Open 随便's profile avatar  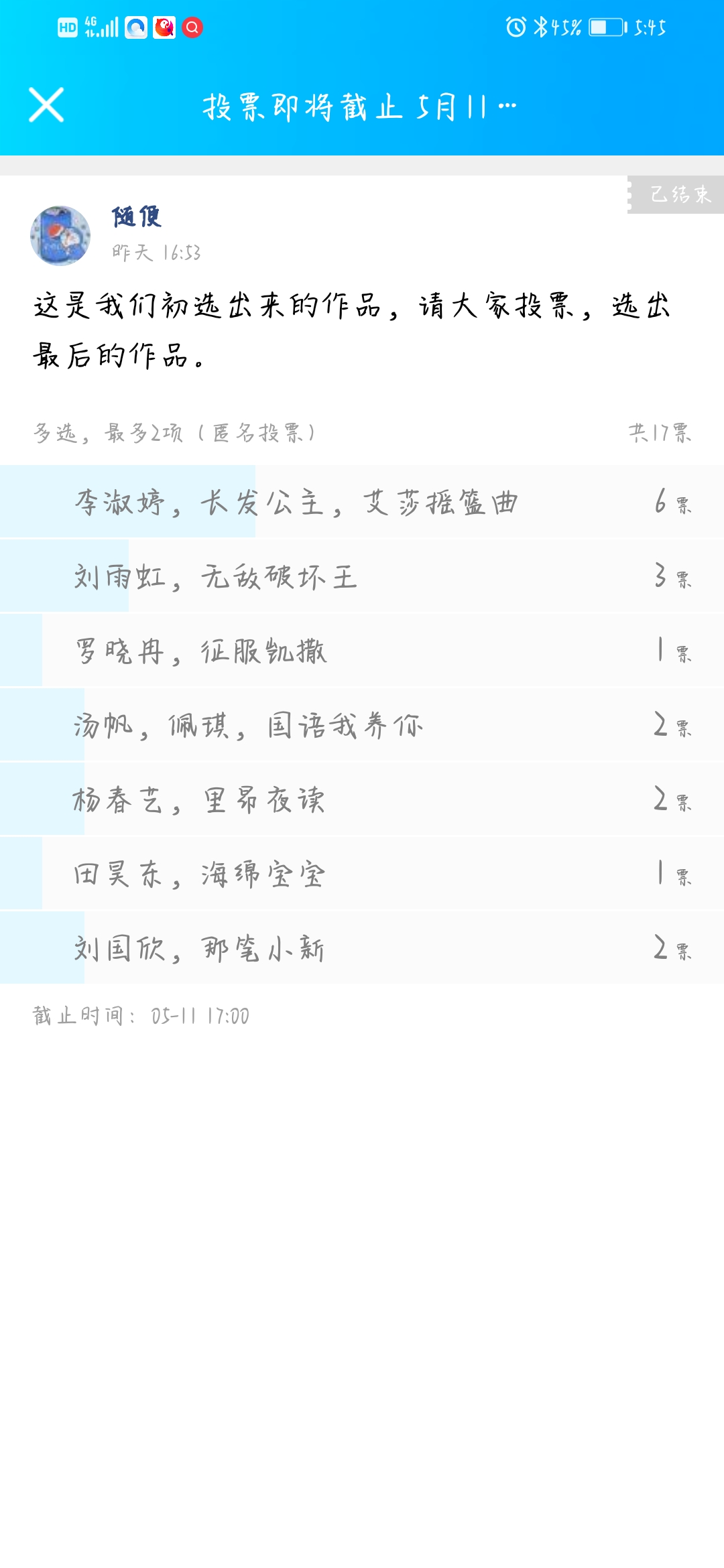click(x=60, y=236)
